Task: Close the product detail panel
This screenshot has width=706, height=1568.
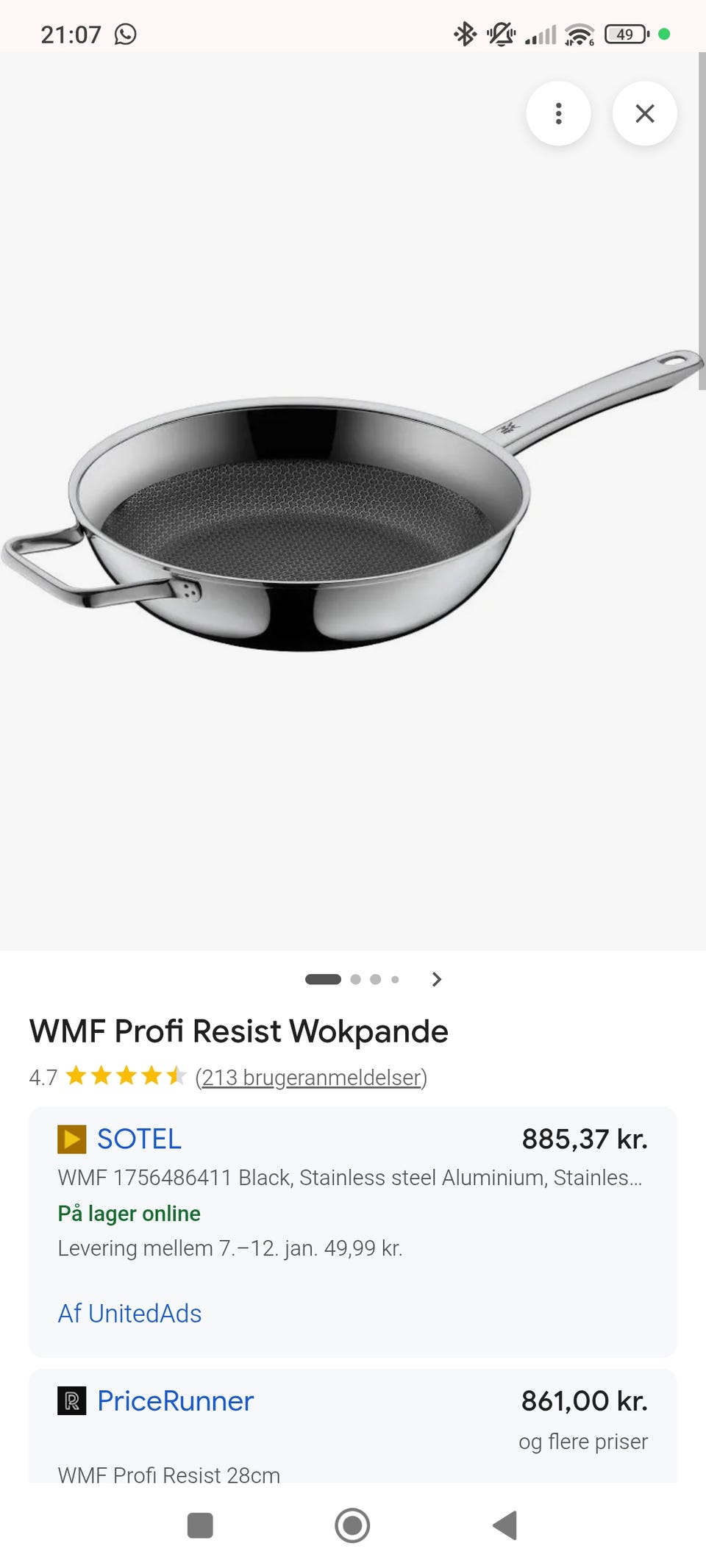Action: (645, 113)
